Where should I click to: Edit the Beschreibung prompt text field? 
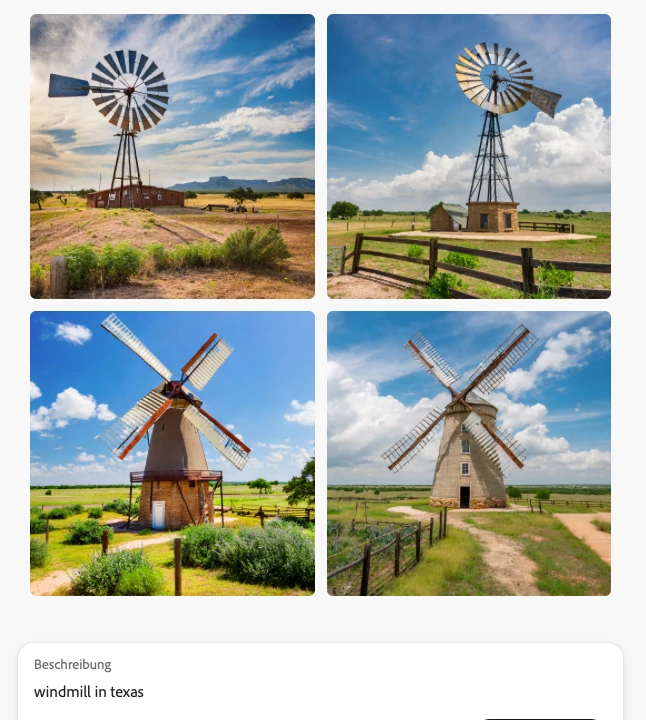pos(250,692)
